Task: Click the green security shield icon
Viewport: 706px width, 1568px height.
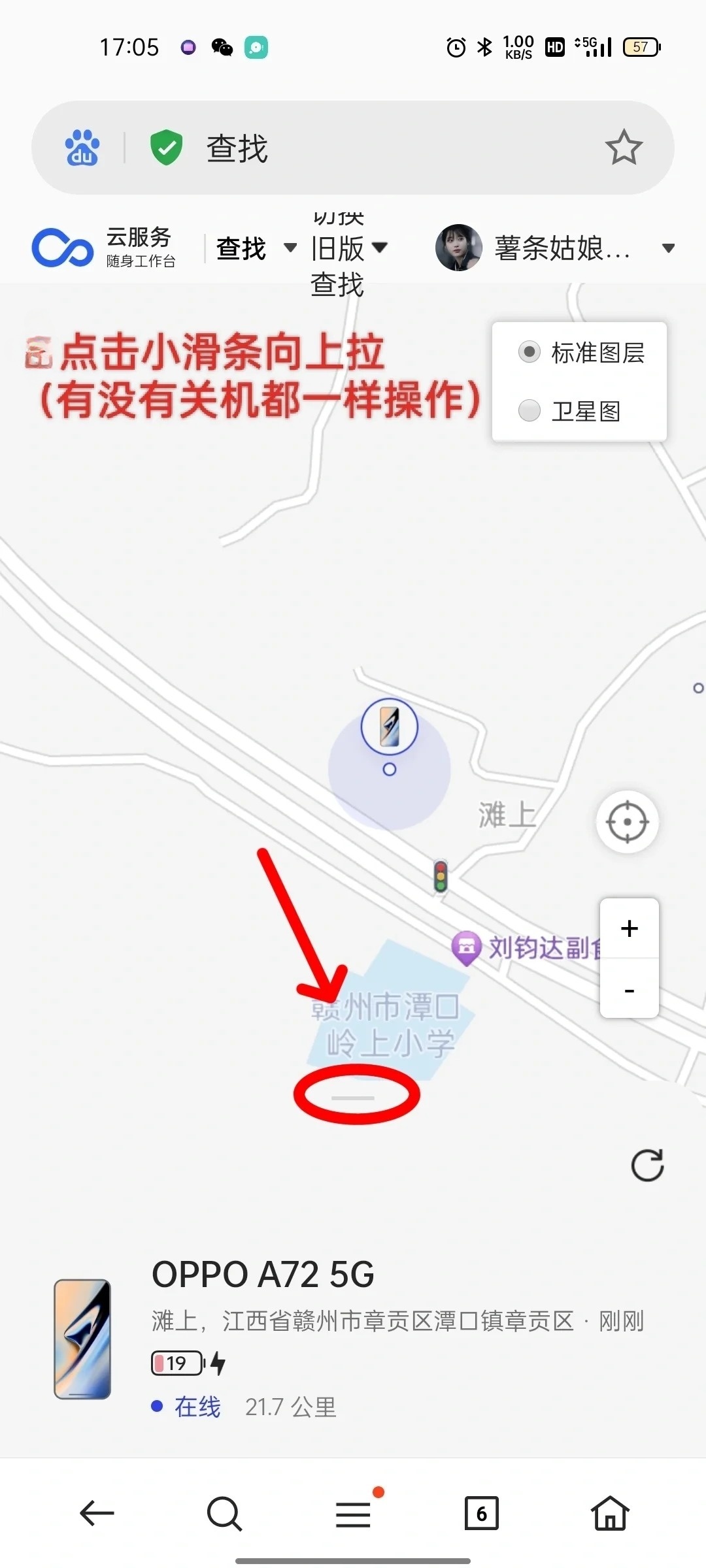Action: coord(165,148)
